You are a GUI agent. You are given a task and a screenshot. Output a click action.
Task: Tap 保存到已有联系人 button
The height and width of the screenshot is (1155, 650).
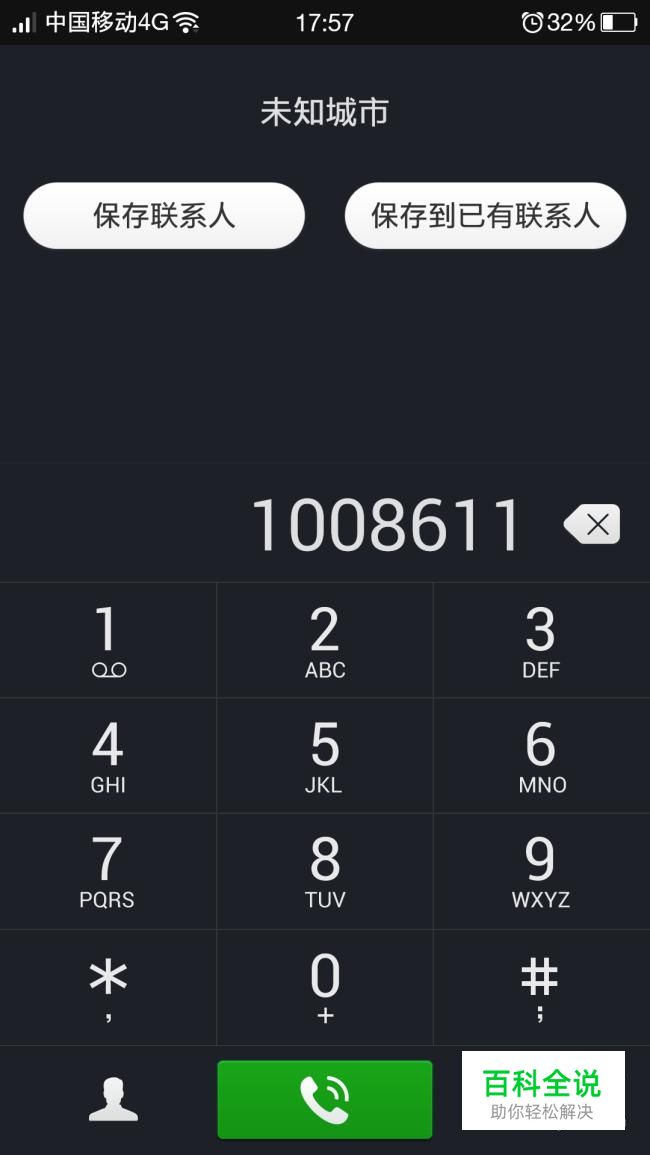point(485,216)
